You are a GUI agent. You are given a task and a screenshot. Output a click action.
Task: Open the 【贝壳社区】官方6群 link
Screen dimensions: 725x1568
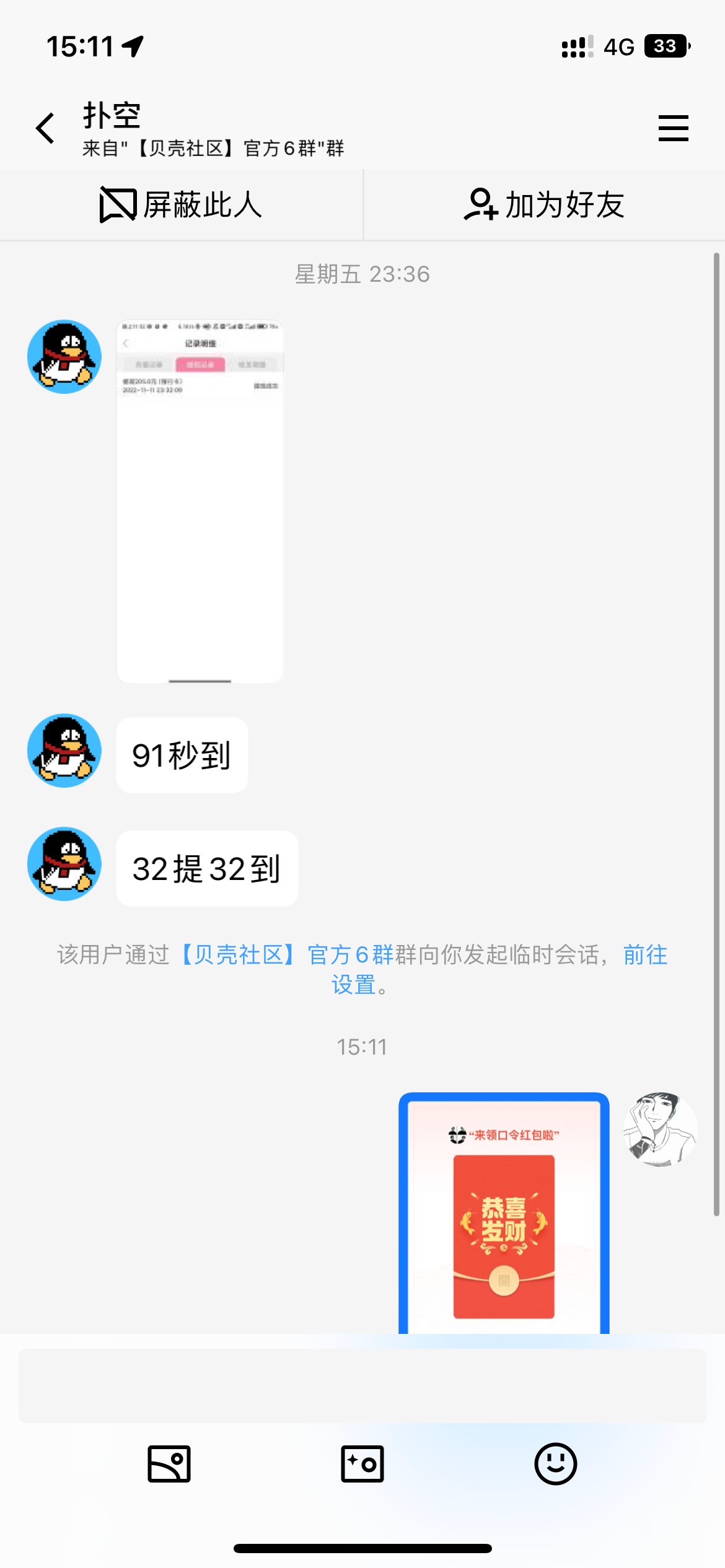click(286, 954)
